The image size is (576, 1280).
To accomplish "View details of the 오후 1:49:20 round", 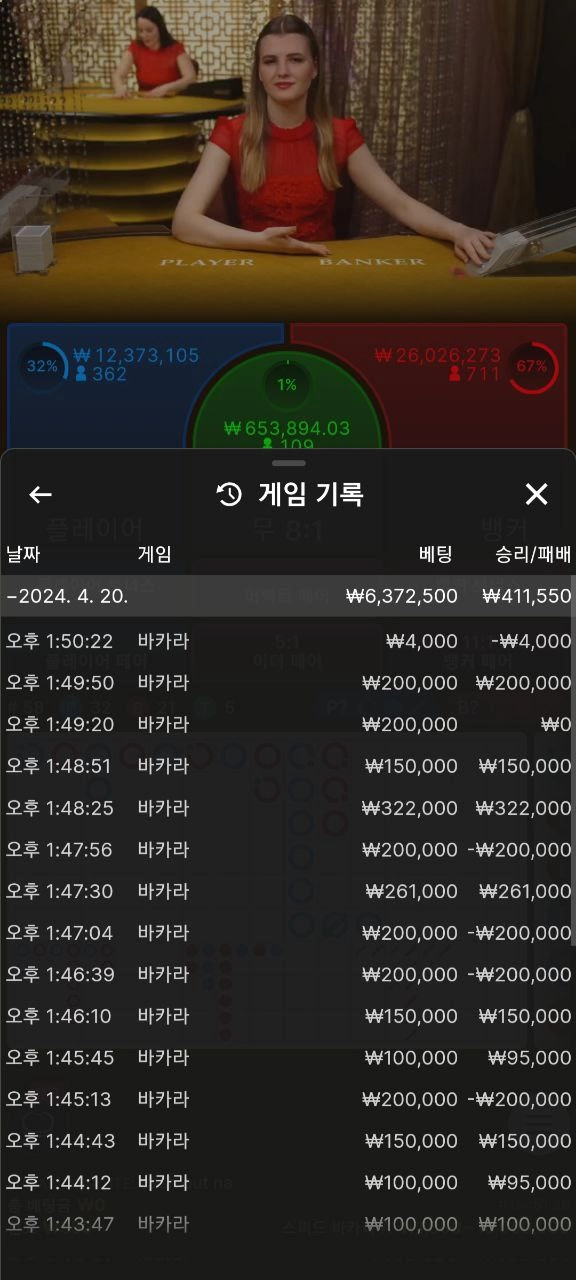I will click(x=288, y=724).
